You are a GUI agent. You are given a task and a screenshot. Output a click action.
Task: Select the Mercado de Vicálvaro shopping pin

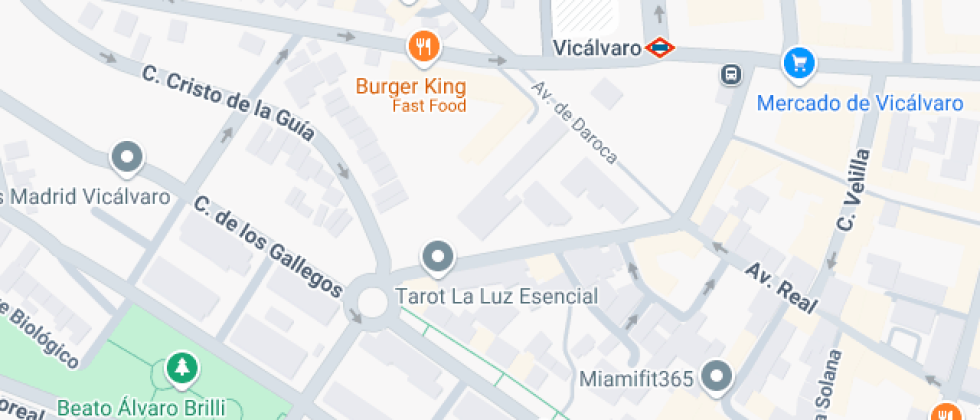coord(799,65)
